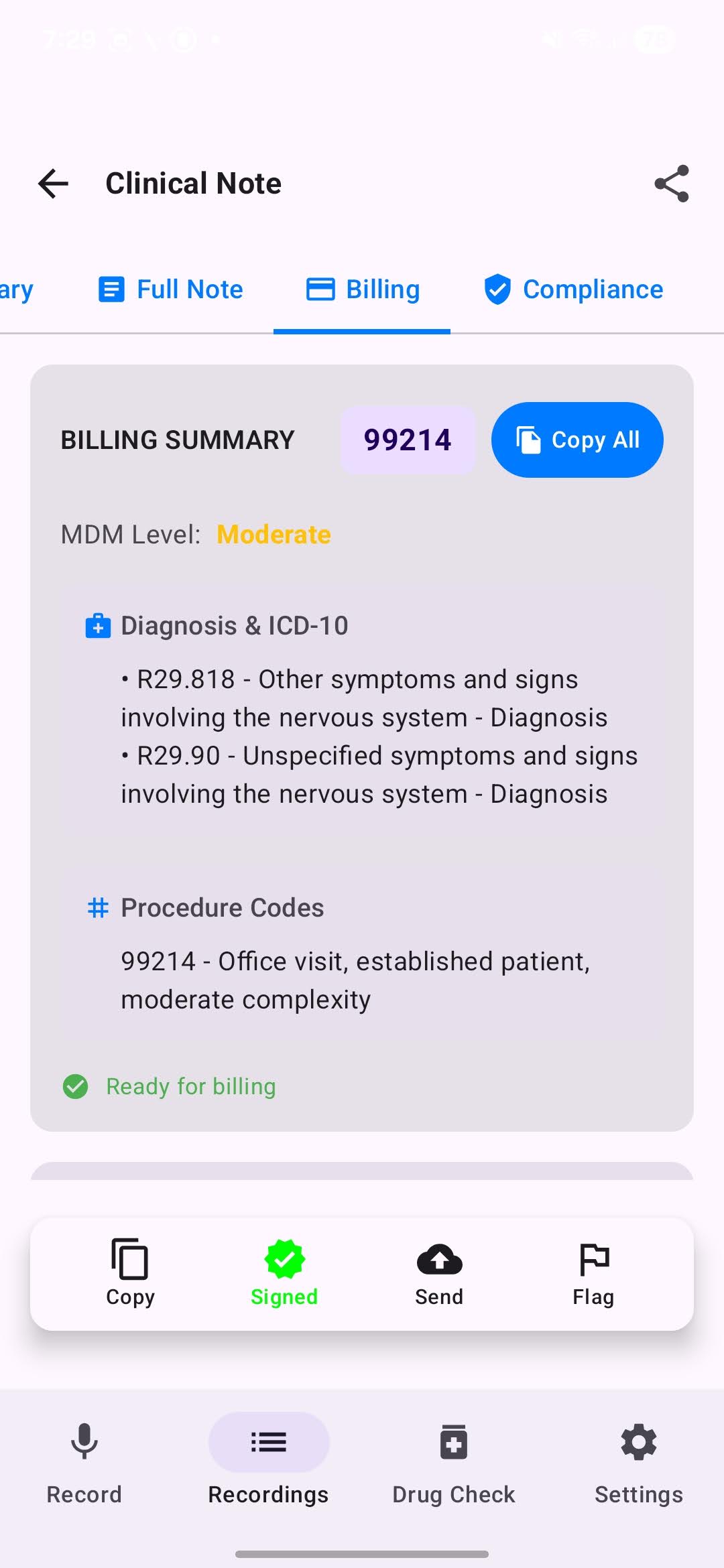
Task: Click the Diagnosis & ICD-10 briefcase icon
Action: pyautogui.click(x=98, y=625)
